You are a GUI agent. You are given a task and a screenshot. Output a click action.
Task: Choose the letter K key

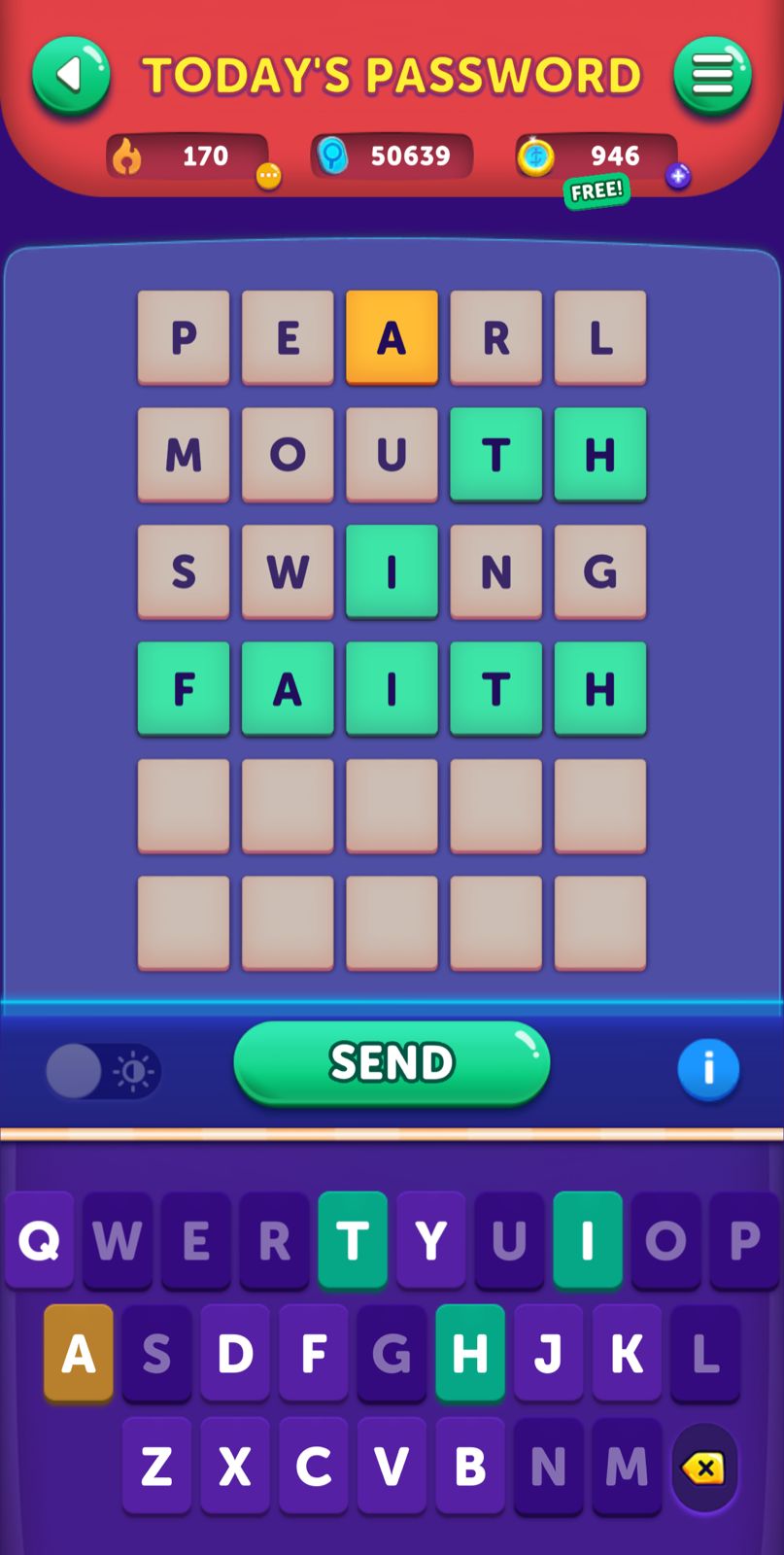[x=627, y=1353]
